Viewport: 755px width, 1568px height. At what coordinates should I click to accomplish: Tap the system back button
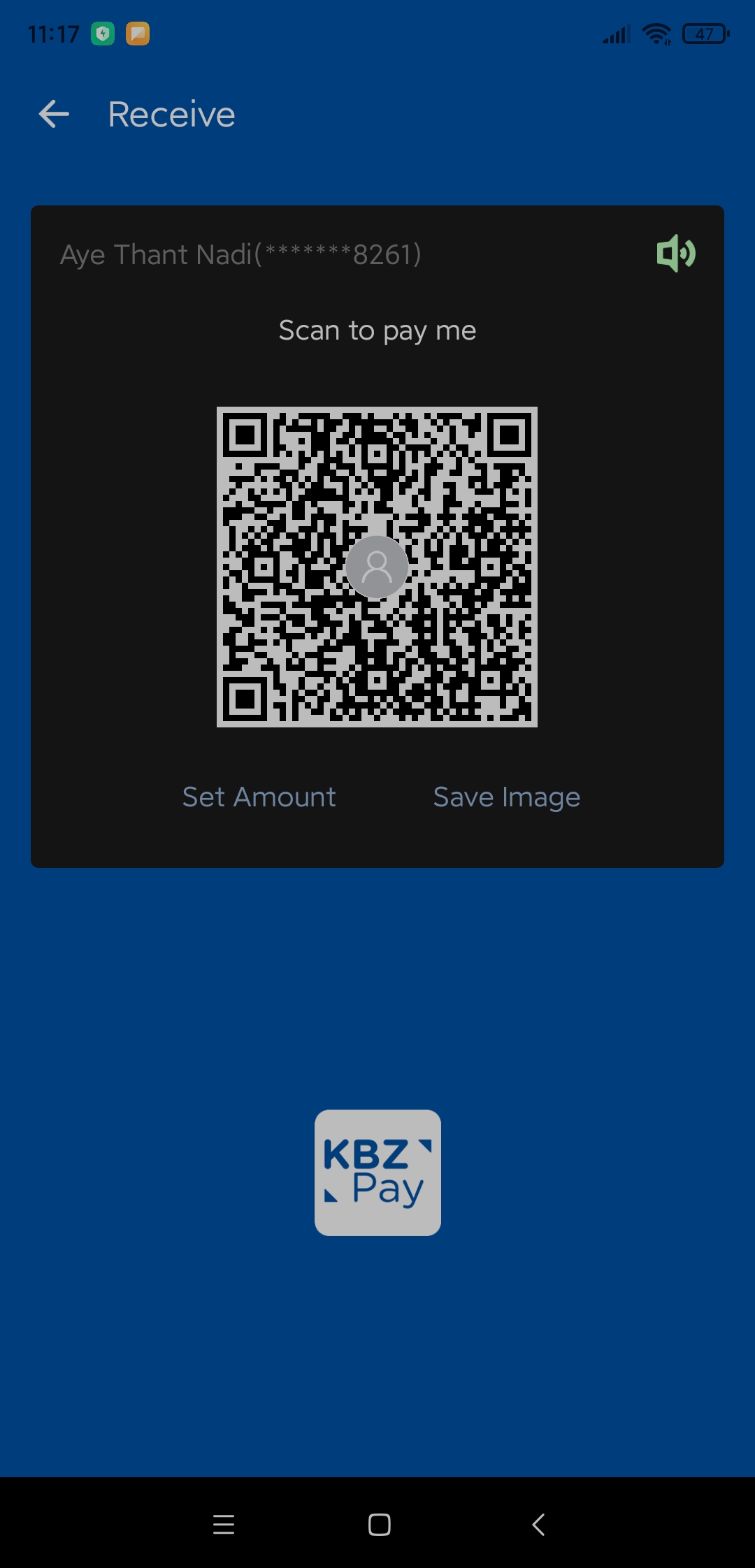538,1524
